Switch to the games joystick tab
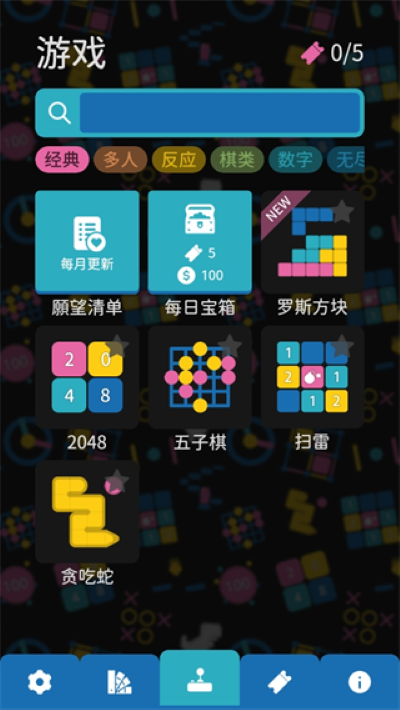 point(200,680)
